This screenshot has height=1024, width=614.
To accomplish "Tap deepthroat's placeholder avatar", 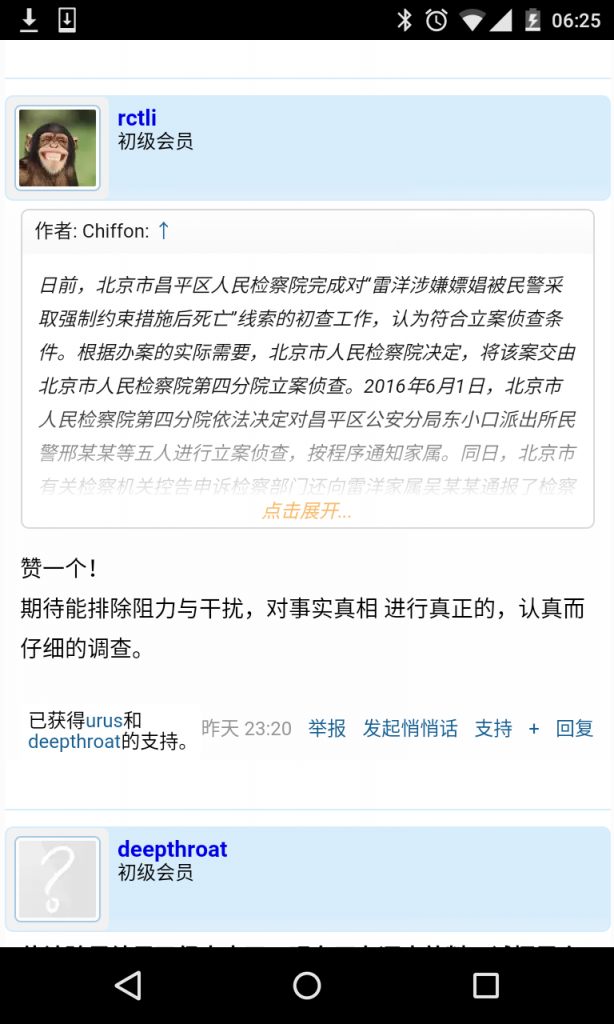I will [57, 879].
